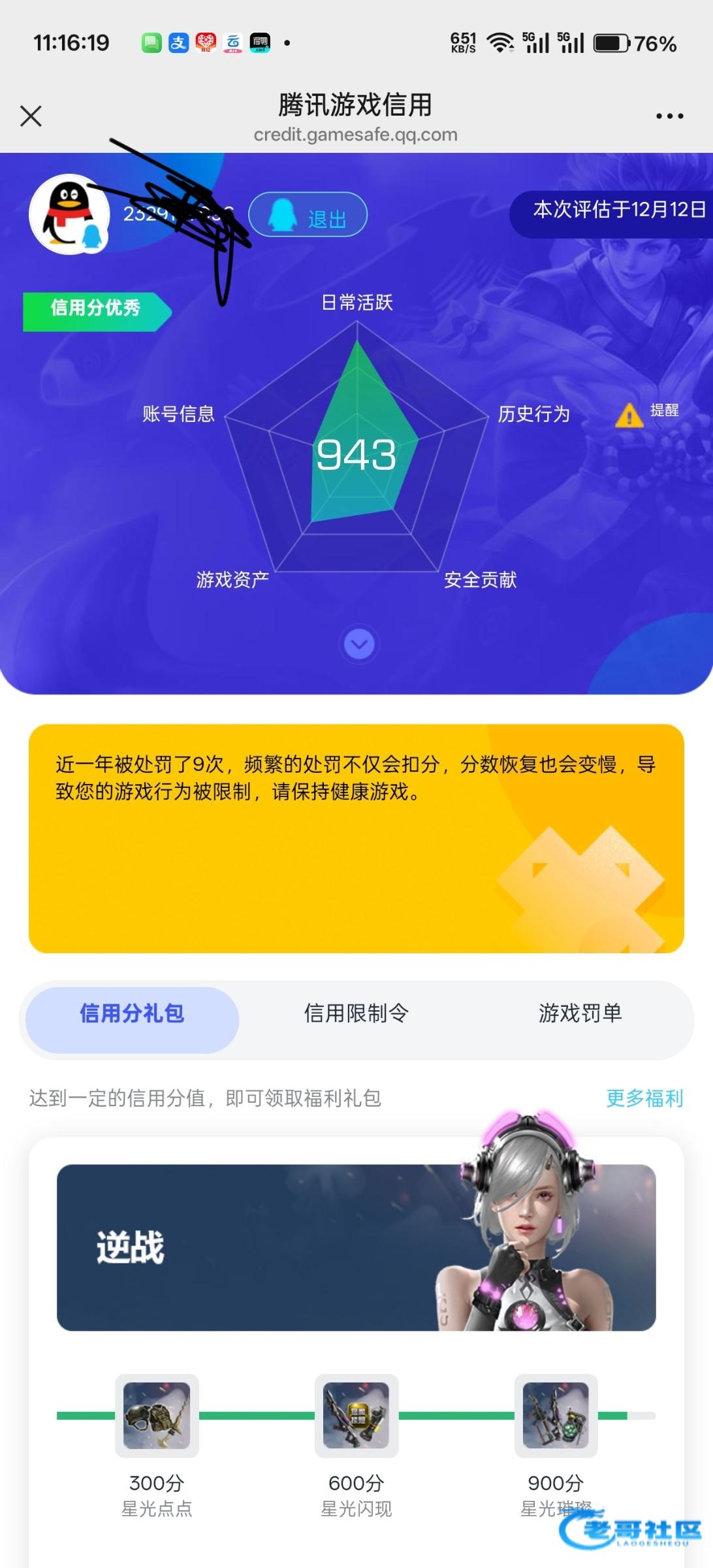Tap the 900分 gift pack icon

coord(556,1415)
